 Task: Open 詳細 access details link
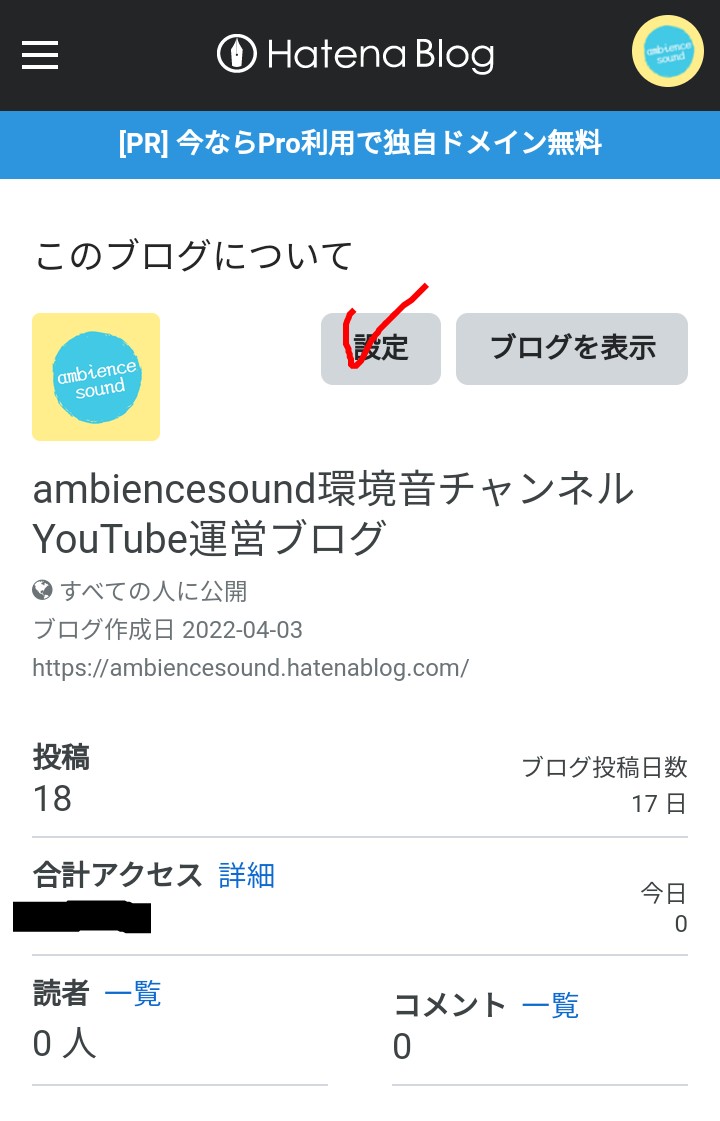(x=247, y=876)
